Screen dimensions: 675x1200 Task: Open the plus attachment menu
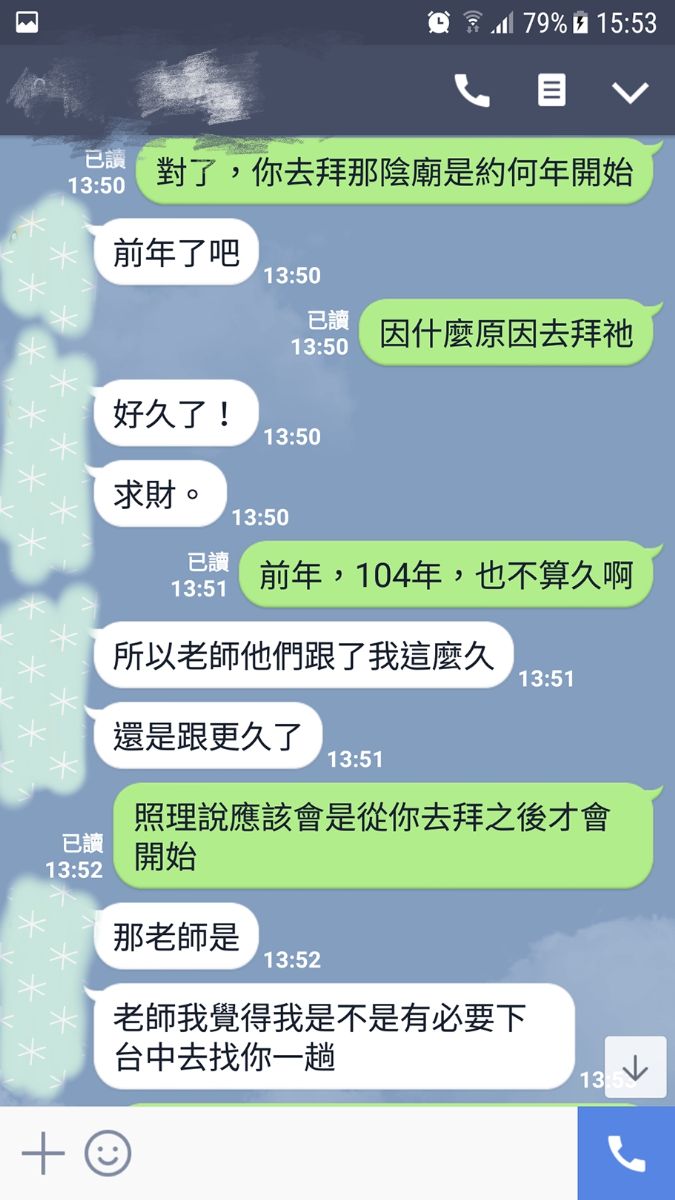click(43, 1154)
